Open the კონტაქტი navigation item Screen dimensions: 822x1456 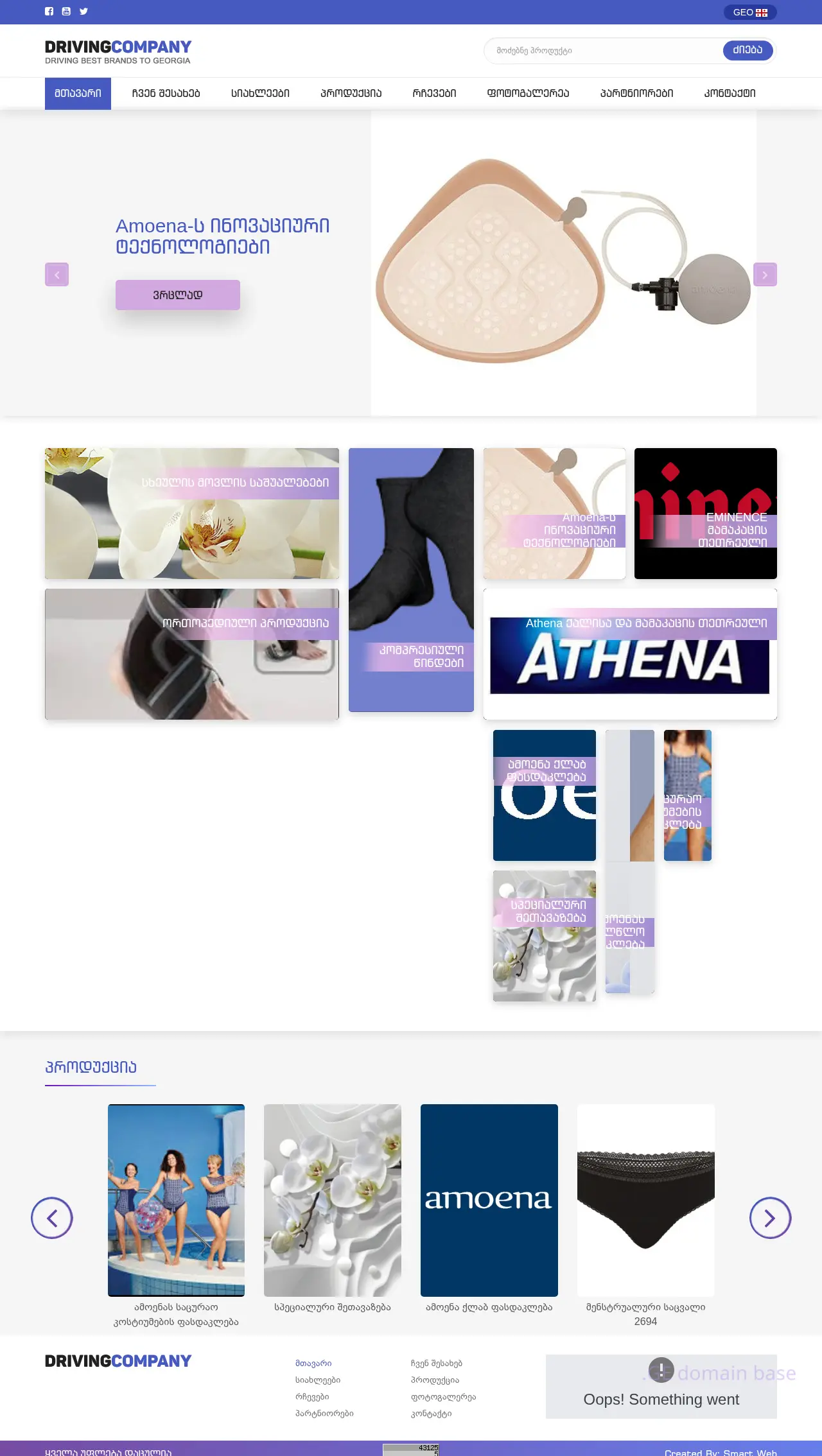730,94
